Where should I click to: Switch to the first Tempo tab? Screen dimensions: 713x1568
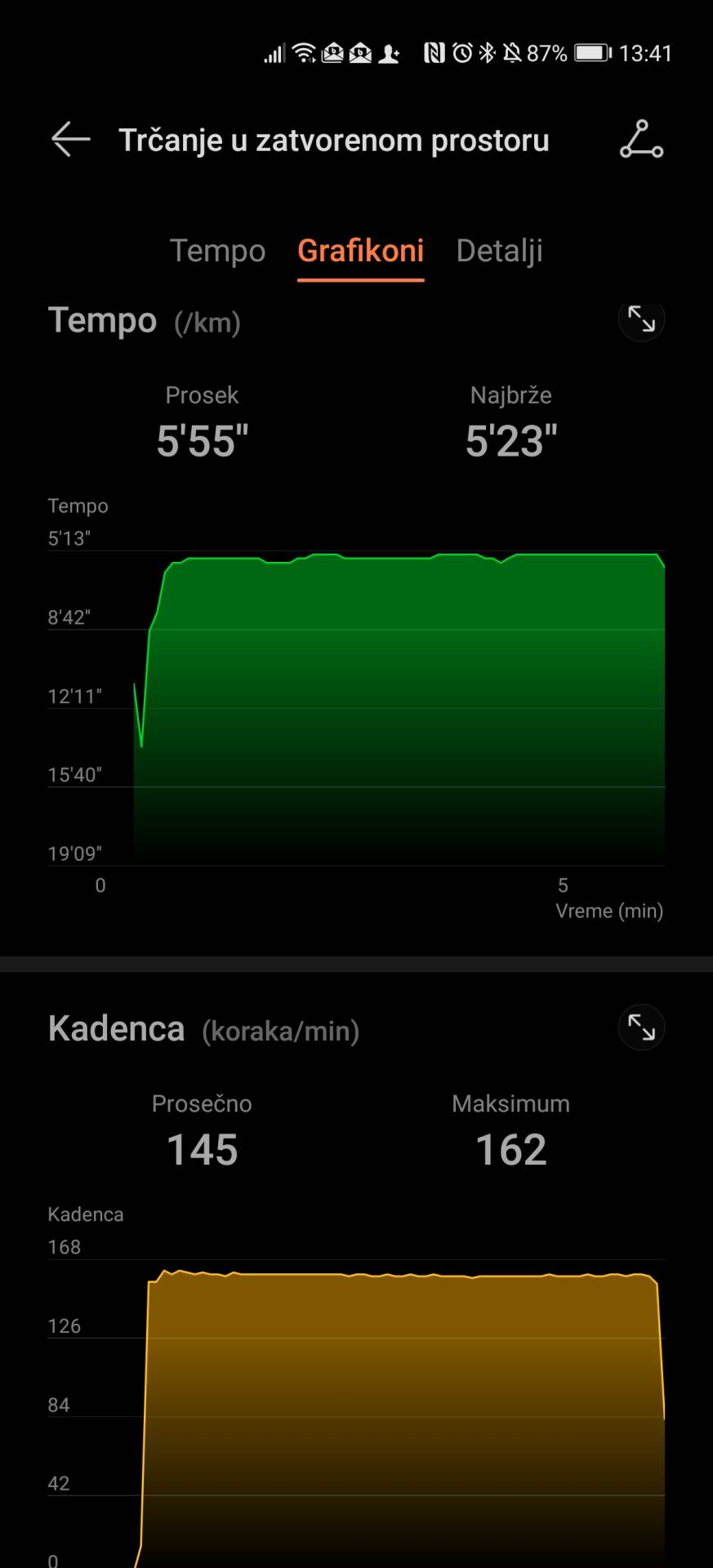pos(217,251)
